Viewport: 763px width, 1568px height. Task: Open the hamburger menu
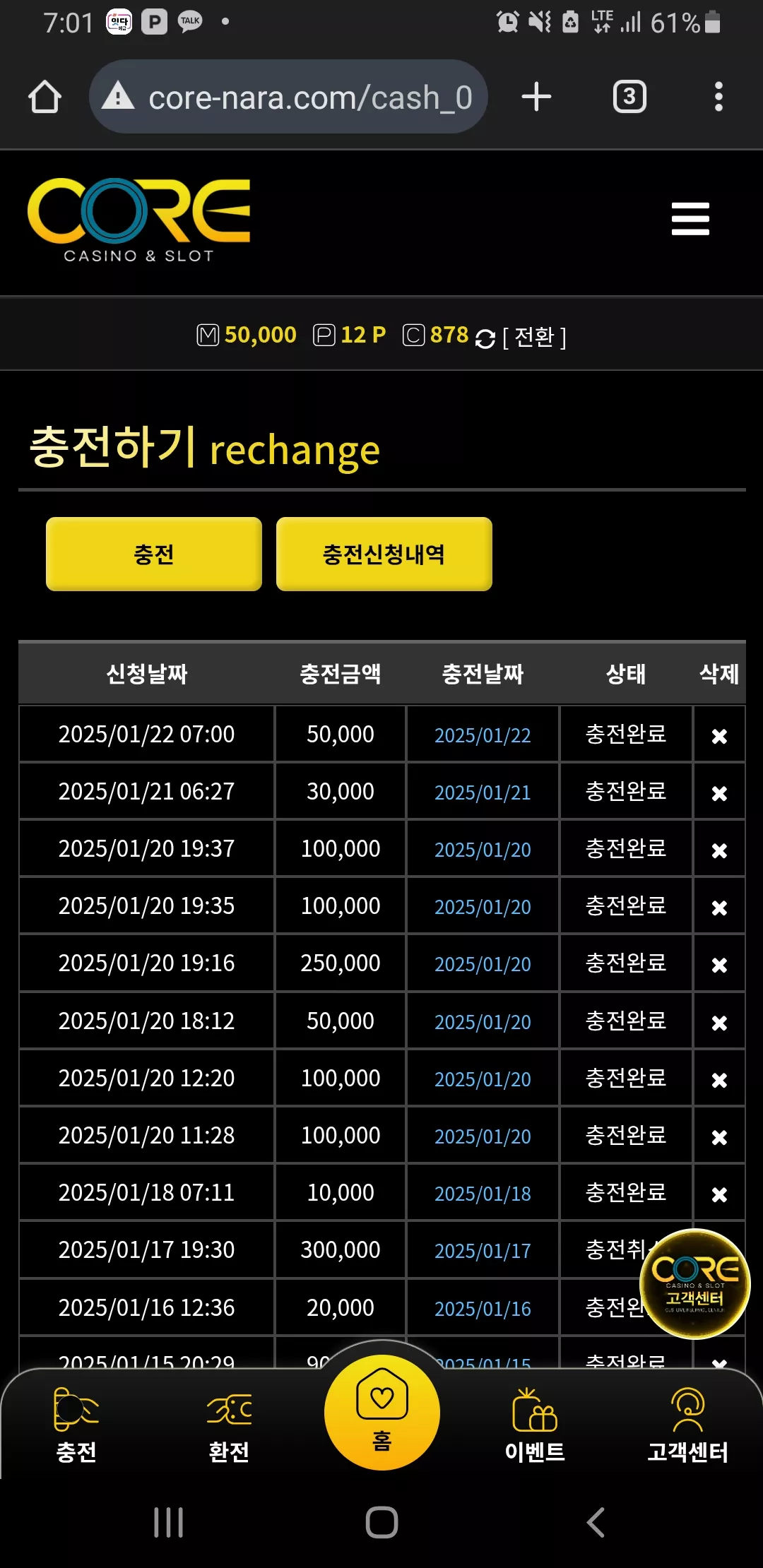(x=690, y=219)
